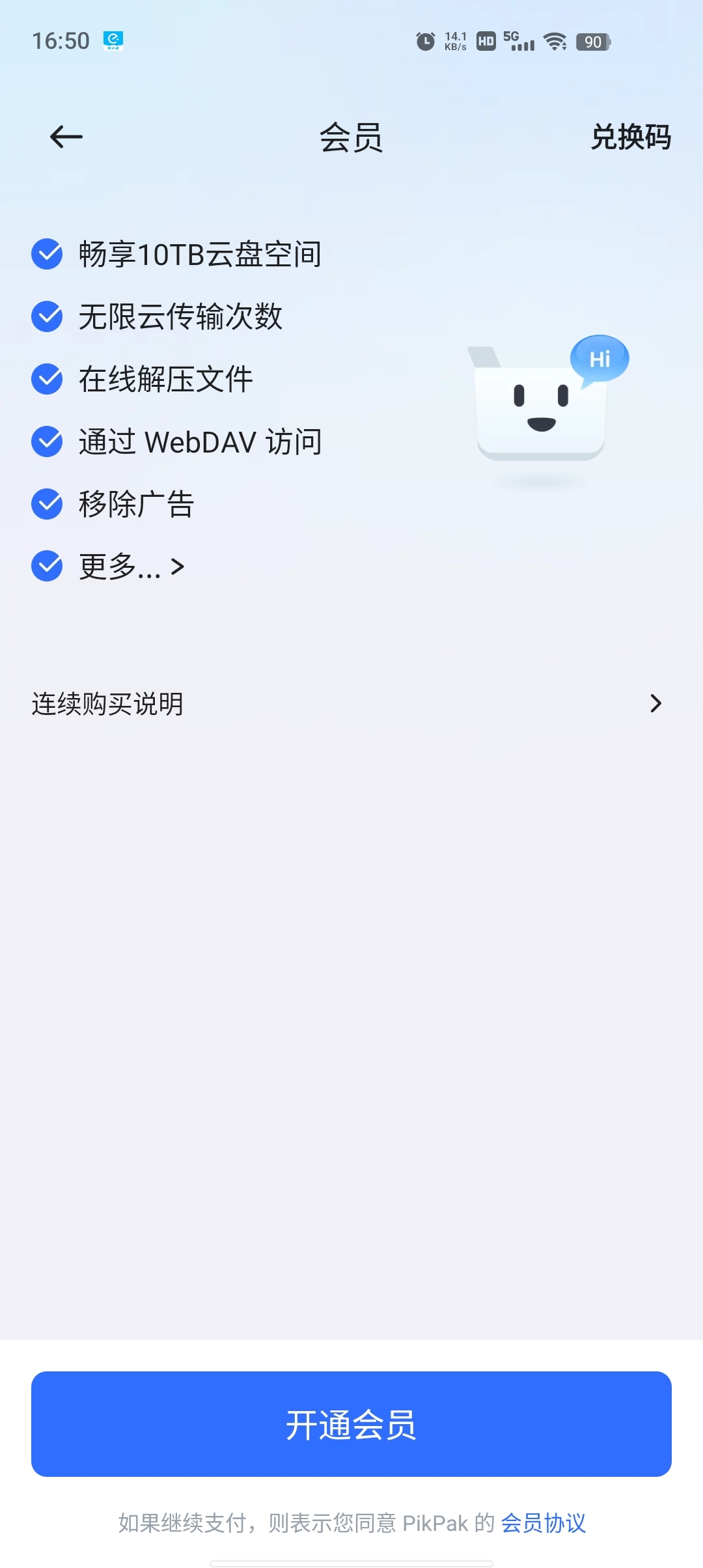Click the right arrow after 连续购买说明
Viewport: 703px width, 1568px height.
tap(655, 704)
